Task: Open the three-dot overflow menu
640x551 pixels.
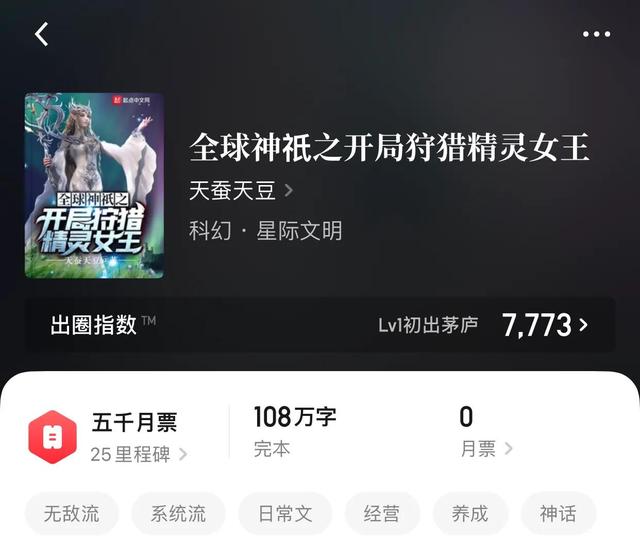Action: click(596, 34)
